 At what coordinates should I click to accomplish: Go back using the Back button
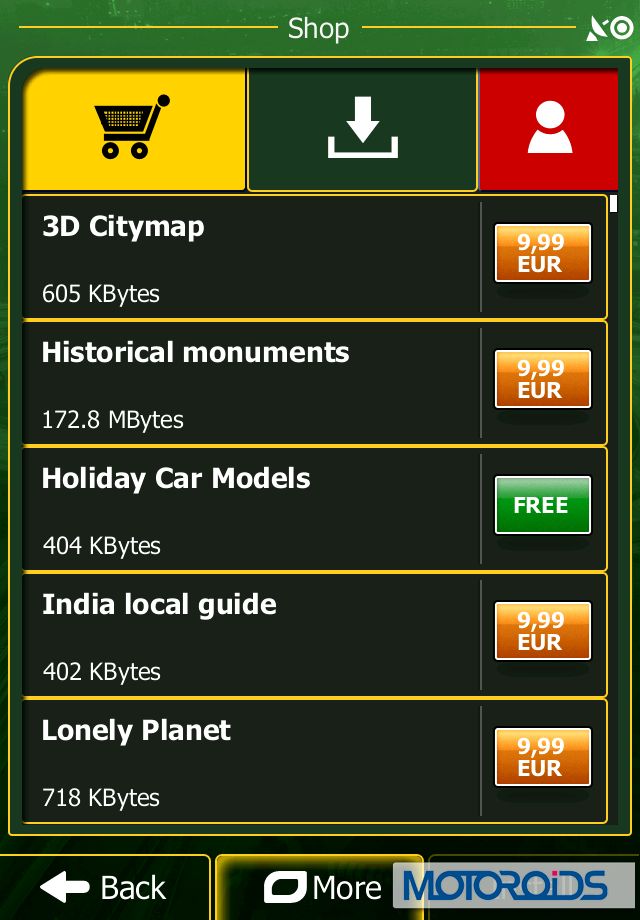pos(104,887)
